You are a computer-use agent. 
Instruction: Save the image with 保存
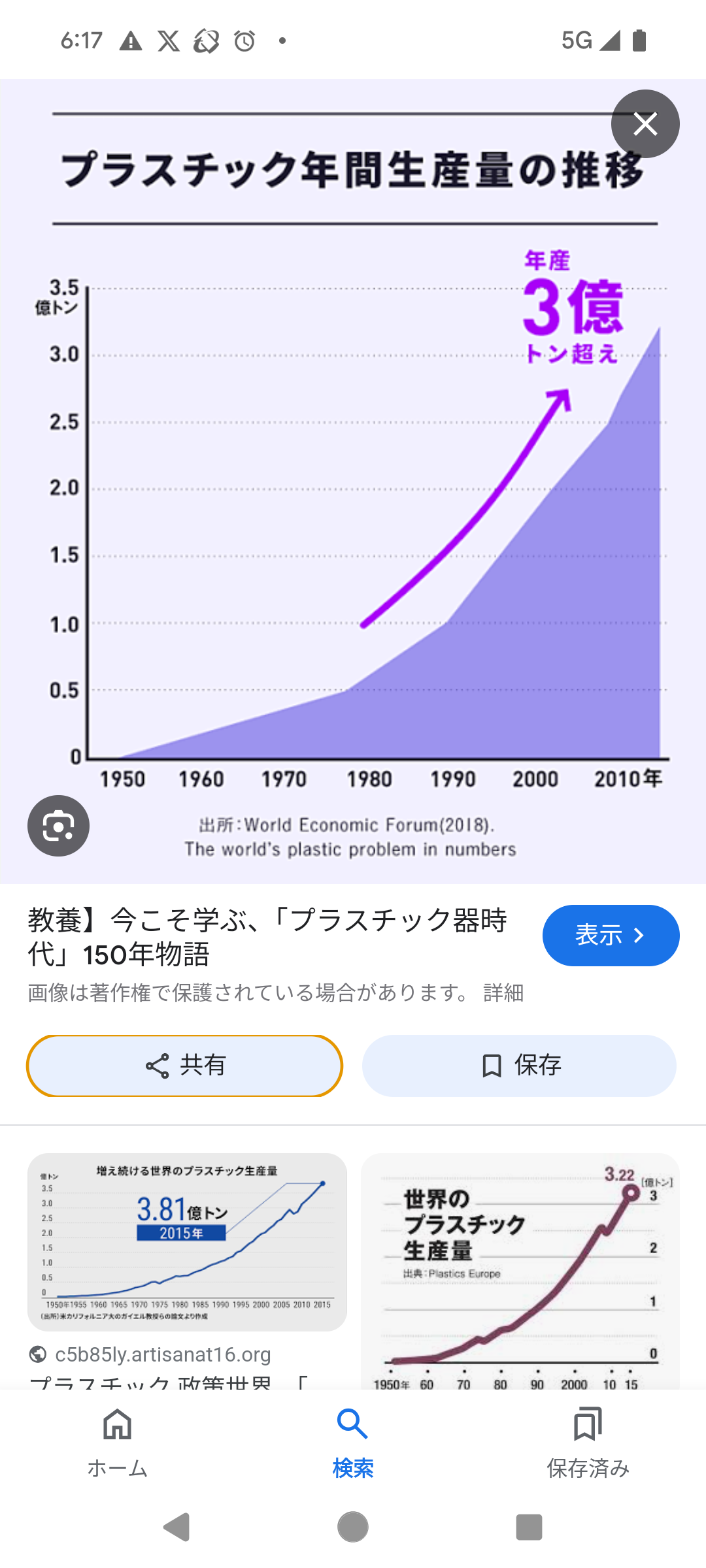[519, 1066]
